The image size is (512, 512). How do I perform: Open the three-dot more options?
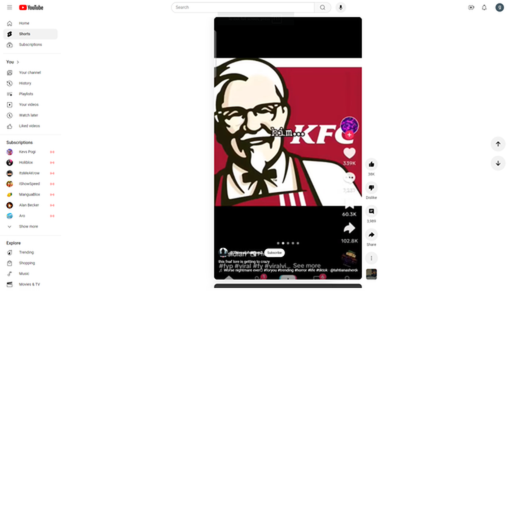click(371, 258)
